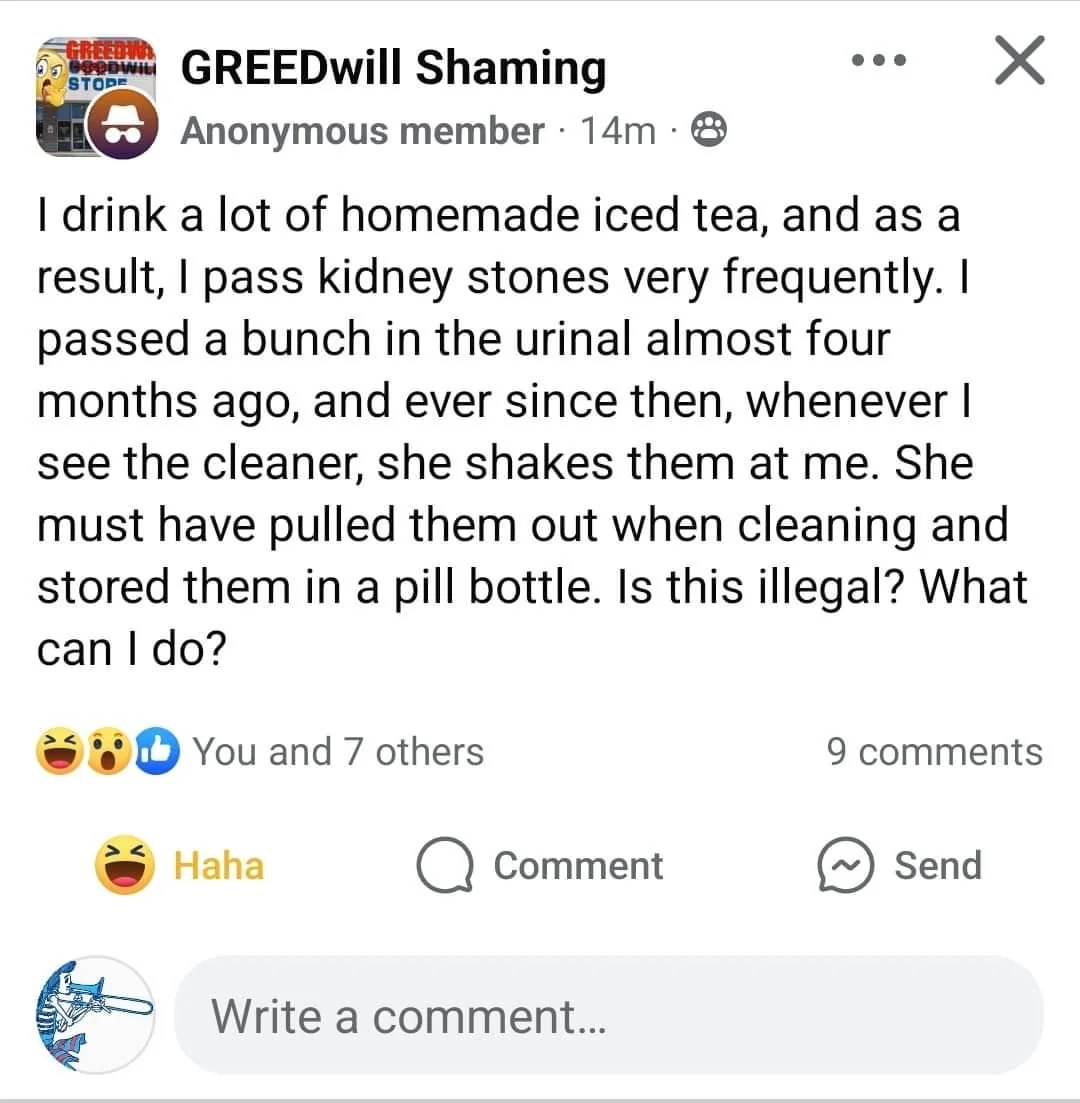Image resolution: width=1080 pixels, height=1103 pixels.
Task: View who reacted to the post
Action: [x=336, y=751]
